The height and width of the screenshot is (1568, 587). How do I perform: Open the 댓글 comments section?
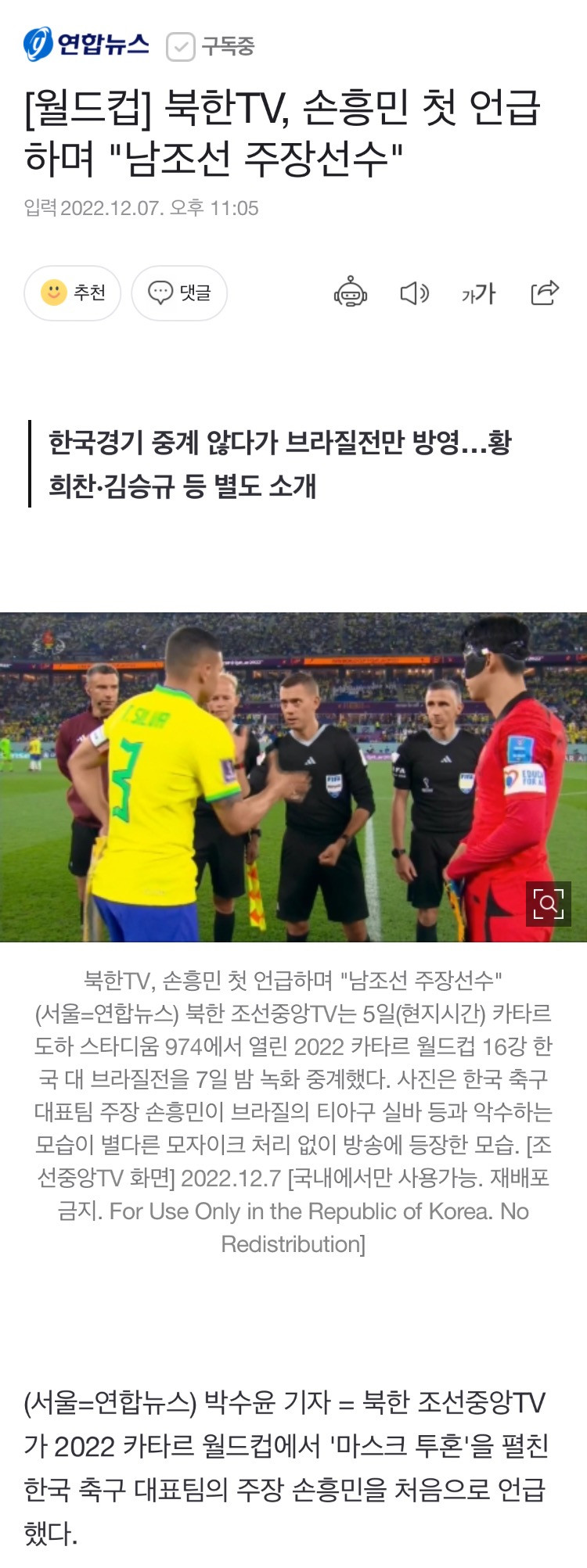click(x=179, y=293)
